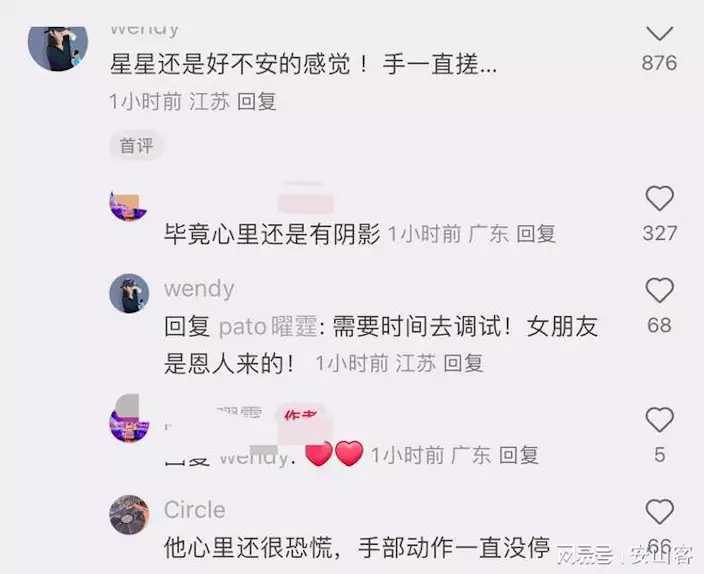
Task: Open Circle's profile avatar
Action: [129, 514]
